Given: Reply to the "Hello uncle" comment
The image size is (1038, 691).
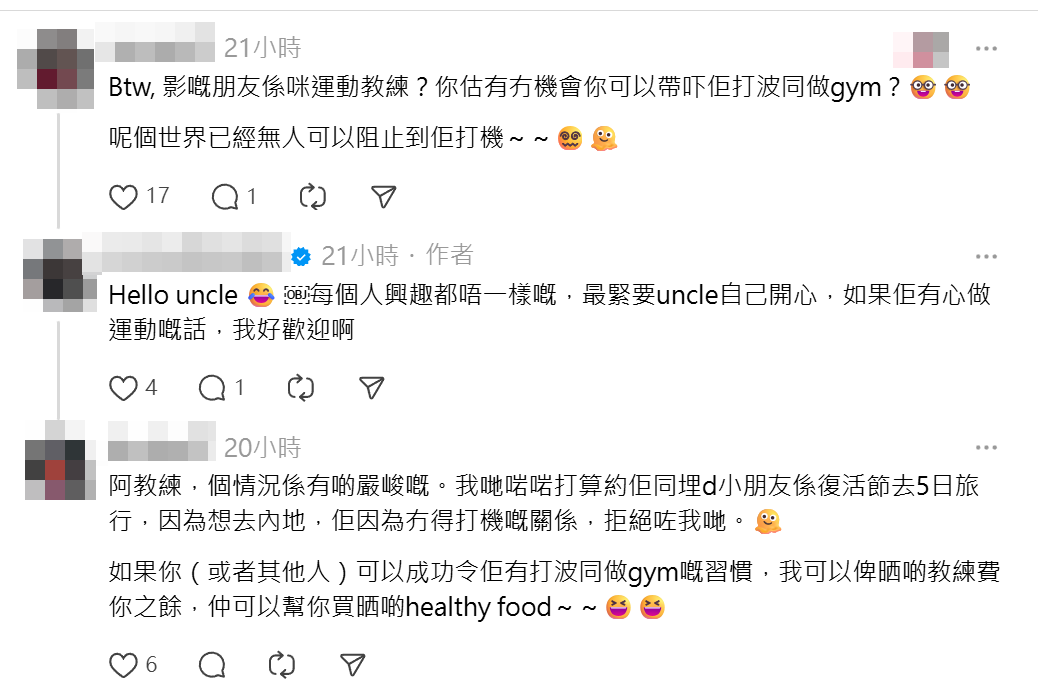Looking at the screenshot, I should click(x=213, y=387).
